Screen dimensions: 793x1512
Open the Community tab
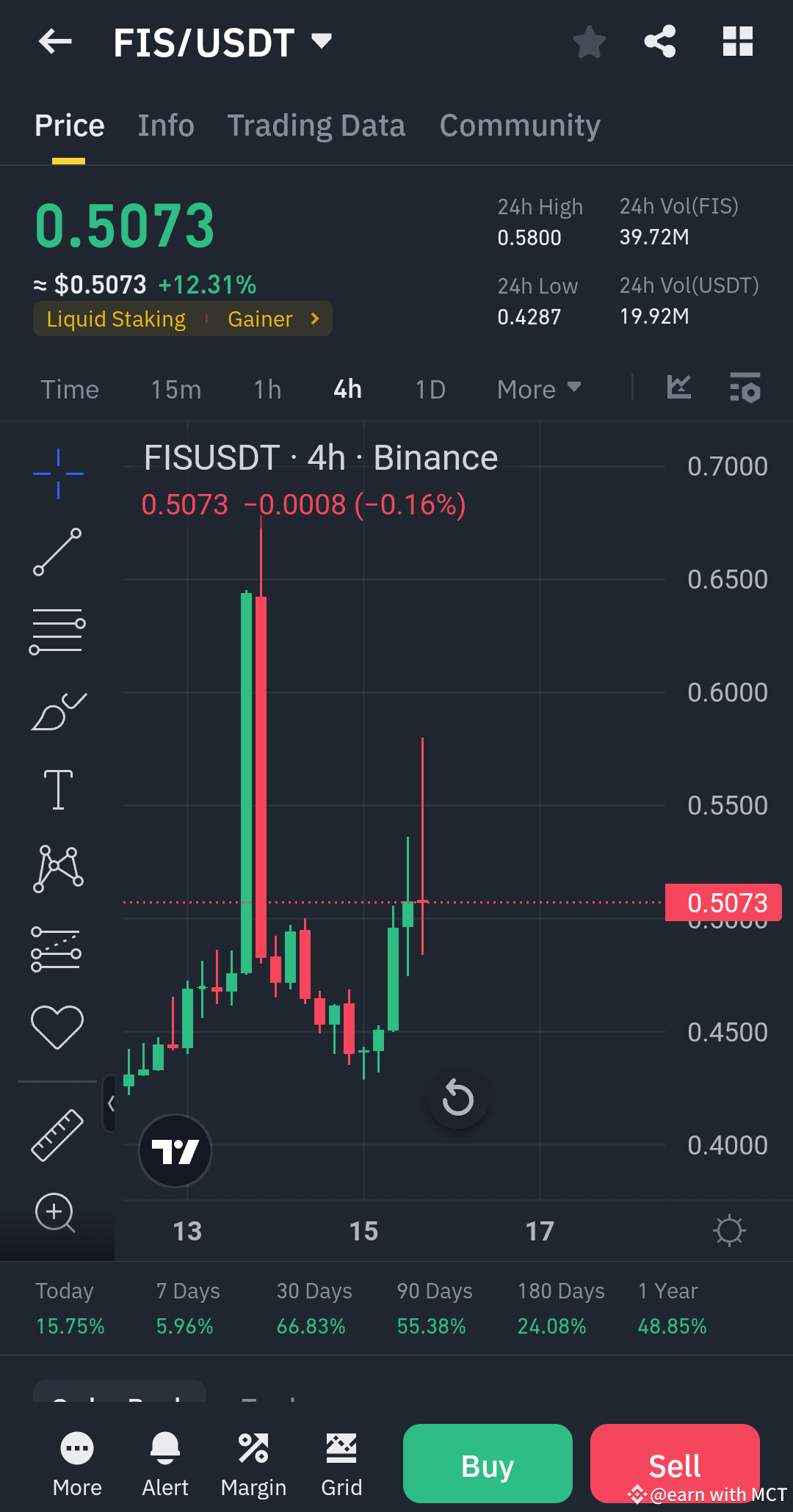pos(518,125)
